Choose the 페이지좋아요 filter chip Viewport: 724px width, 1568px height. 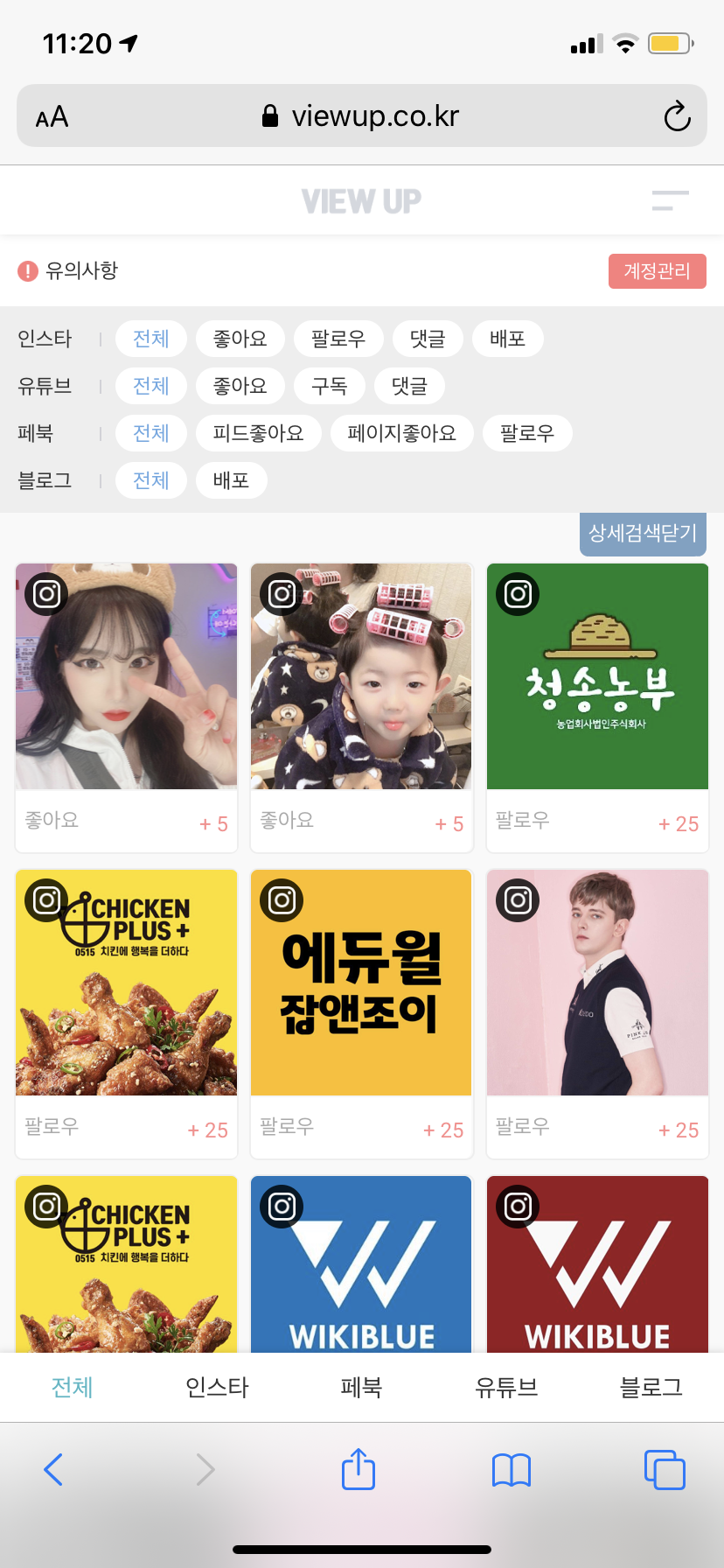(x=401, y=433)
